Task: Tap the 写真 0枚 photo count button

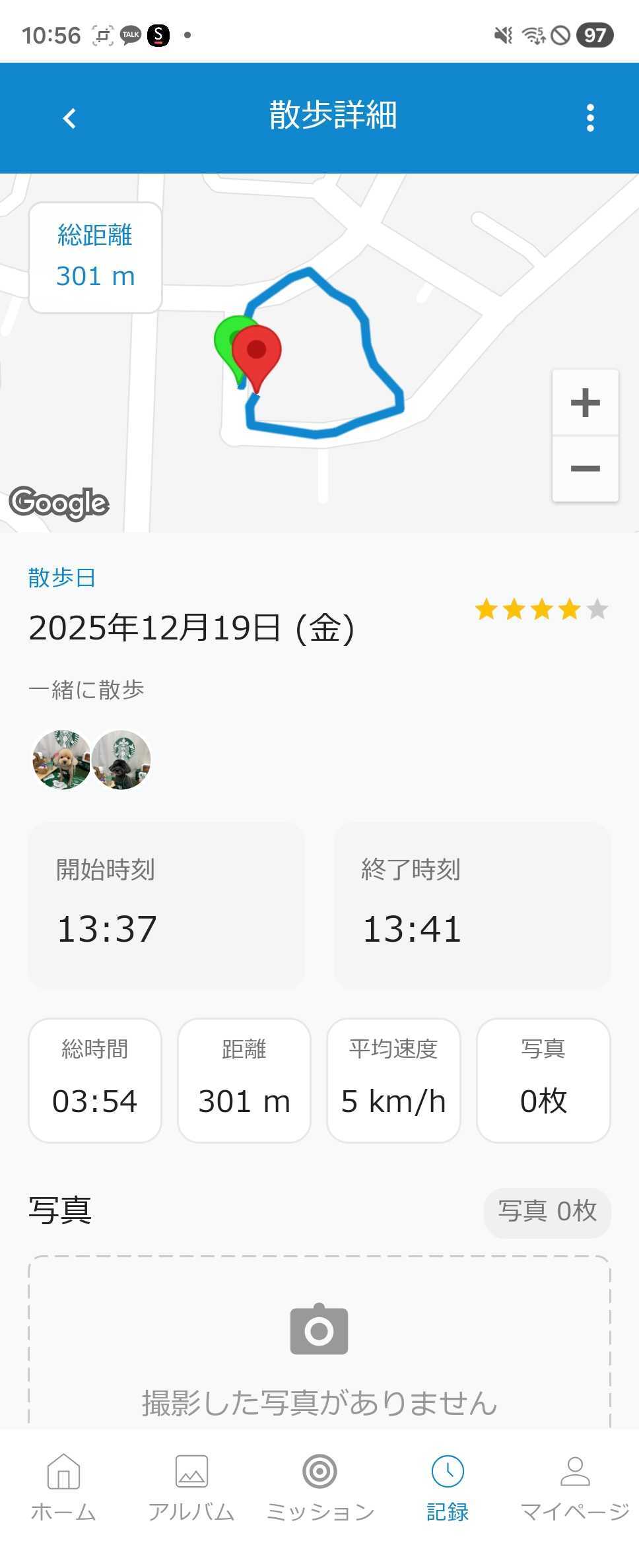Action: pos(547,1212)
